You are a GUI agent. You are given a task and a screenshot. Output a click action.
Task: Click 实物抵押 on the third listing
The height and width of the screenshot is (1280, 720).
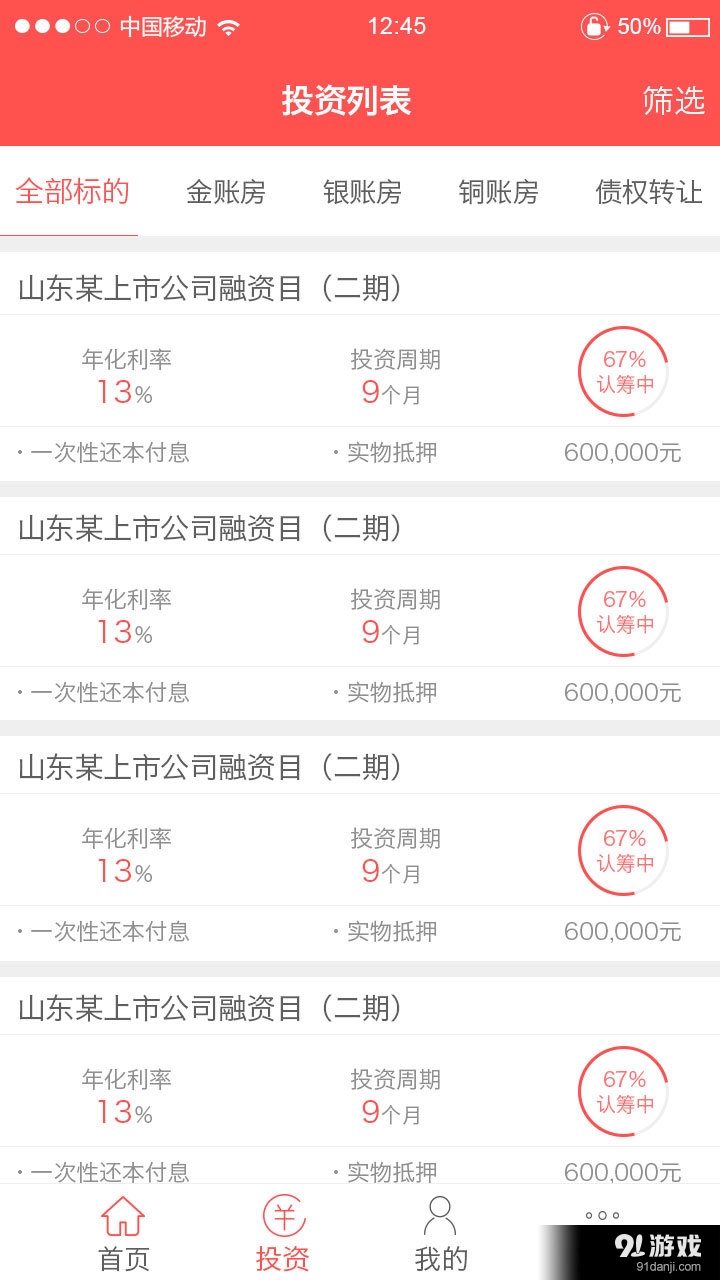[391, 932]
